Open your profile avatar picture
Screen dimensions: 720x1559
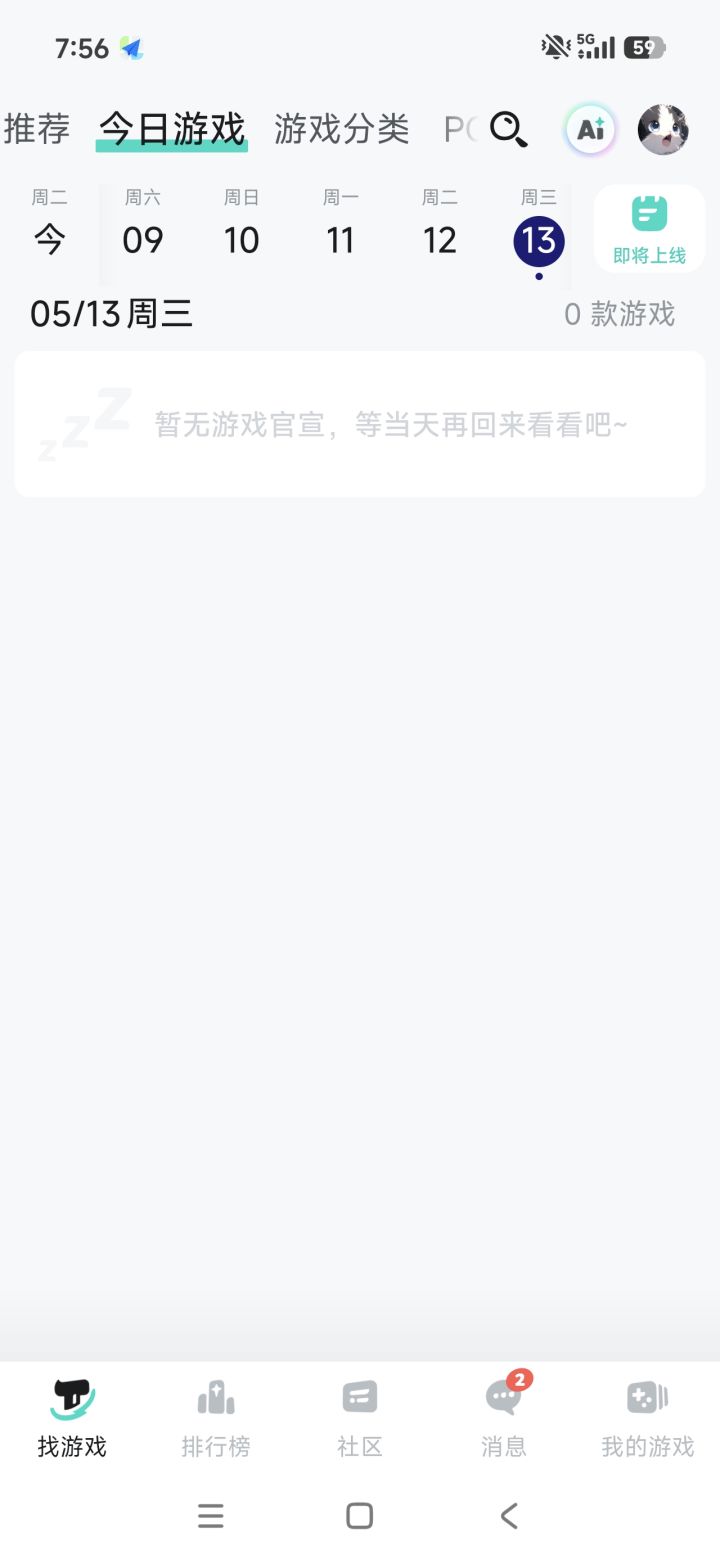click(x=663, y=129)
